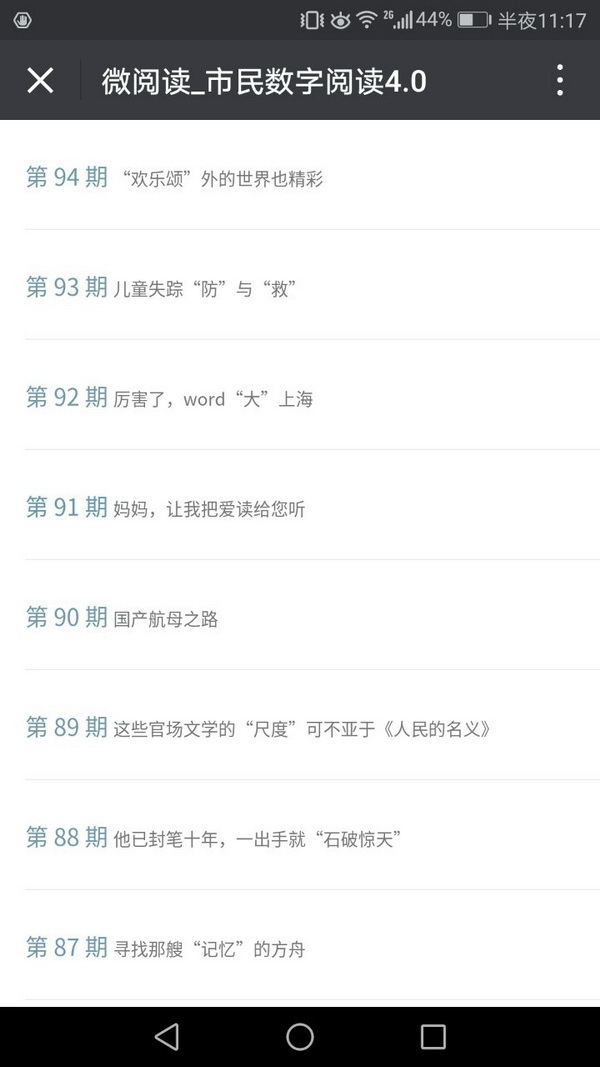
Task: Open issue 94 “欢乐颂”外的世界也精彩
Action: tap(175, 179)
